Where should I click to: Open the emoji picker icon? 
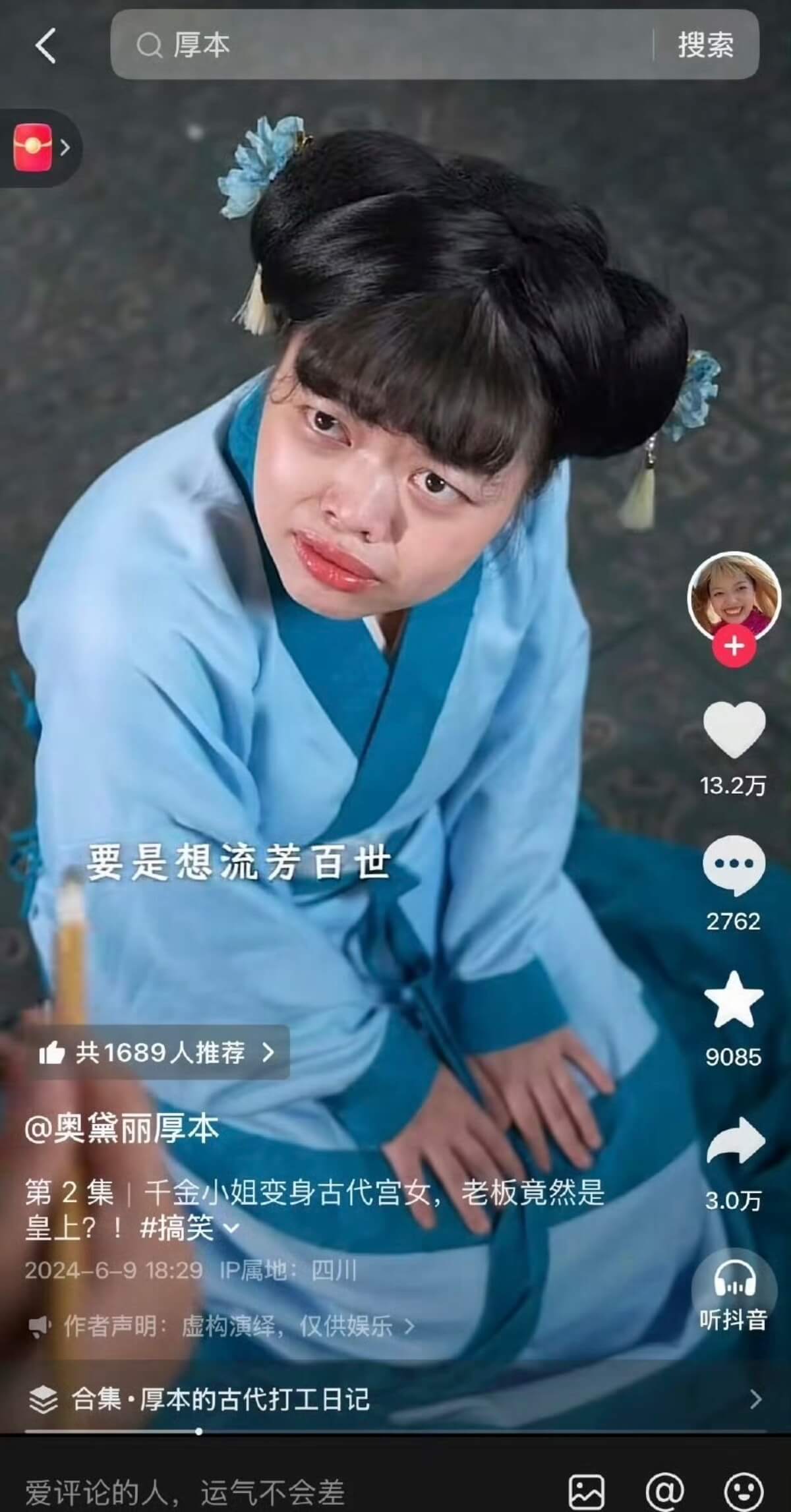point(743,1491)
